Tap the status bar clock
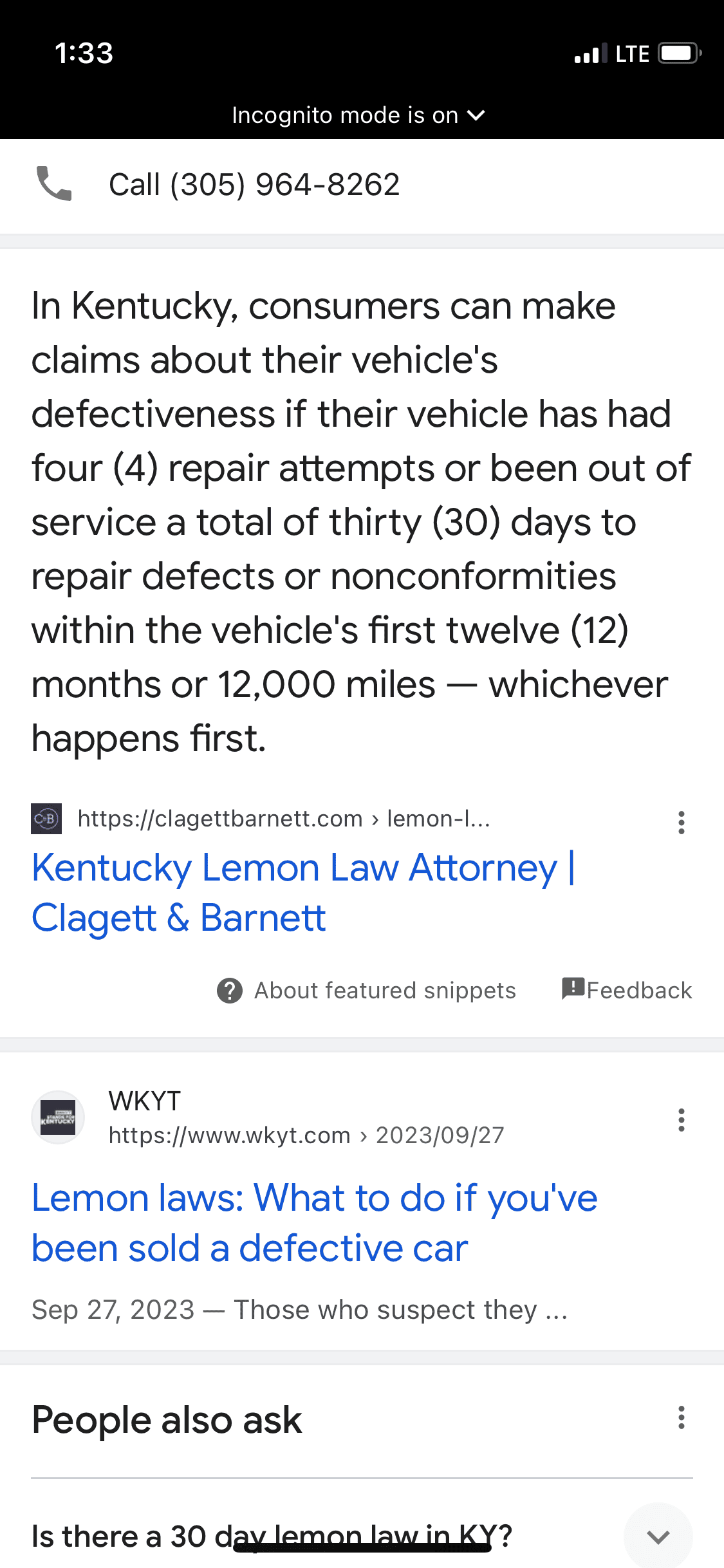The width and height of the screenshot is (724, 1568). 84,53
